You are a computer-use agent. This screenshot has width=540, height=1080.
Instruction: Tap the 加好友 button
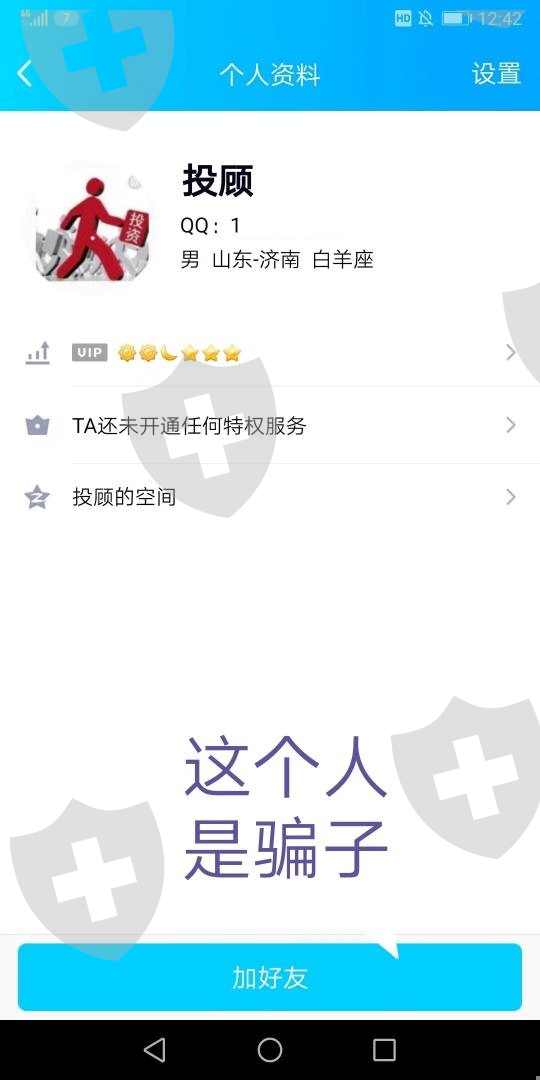coord(270,977)
